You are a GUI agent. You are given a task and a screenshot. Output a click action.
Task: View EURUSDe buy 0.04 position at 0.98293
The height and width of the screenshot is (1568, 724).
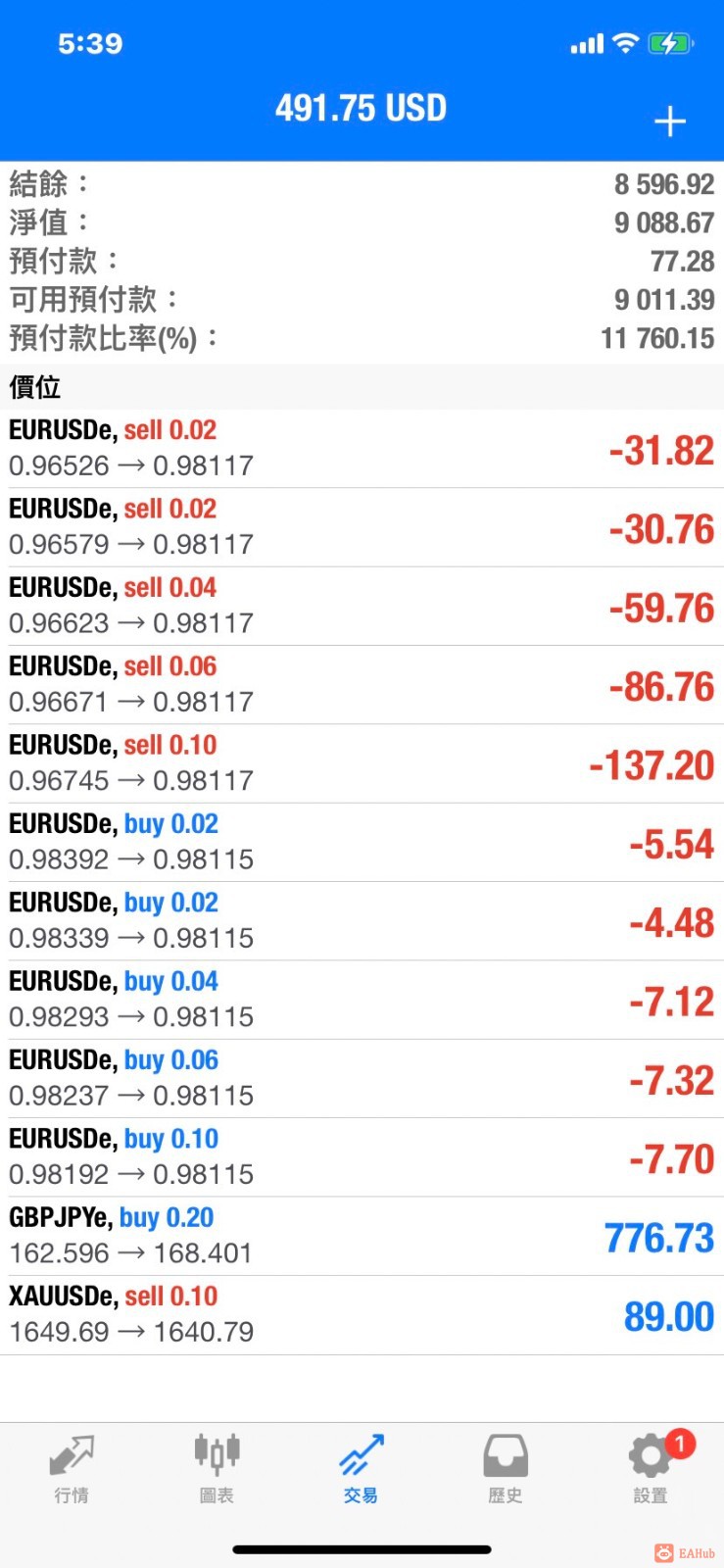(362, 1000)
